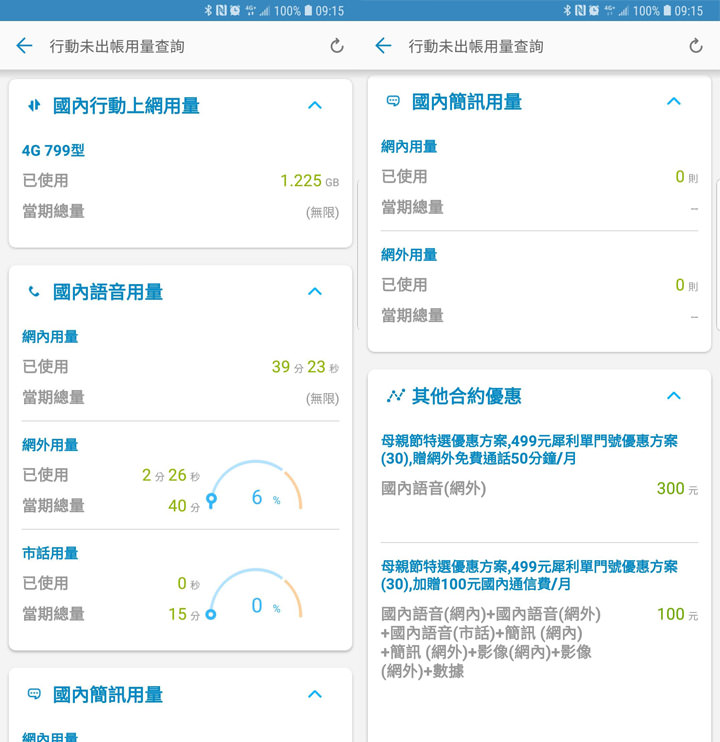Screen dimensions: 720x742
Task: Tap the refresh icon on the right screen
Action: [697, 45]
